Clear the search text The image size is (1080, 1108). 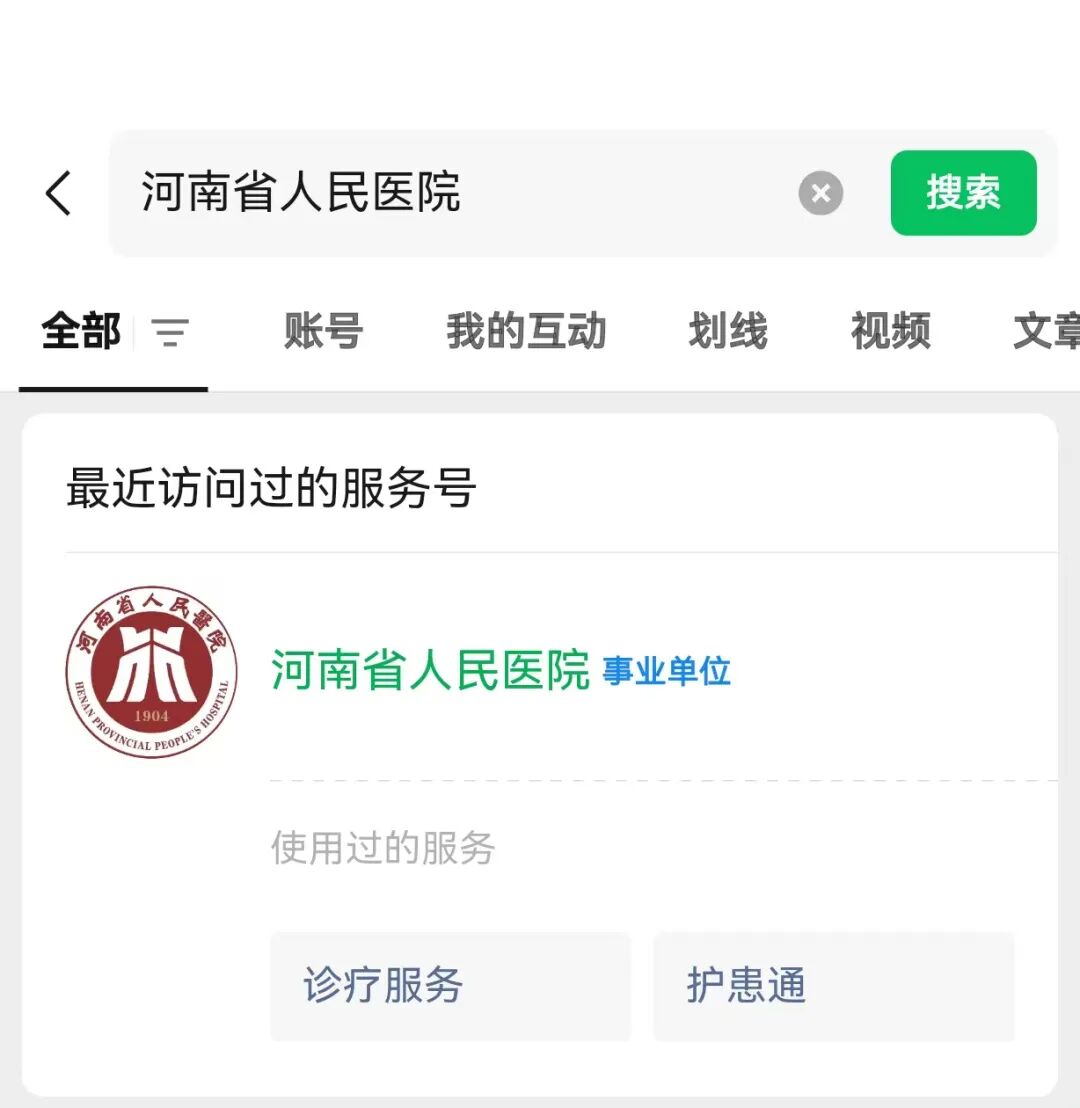click(x=821, y=193)
